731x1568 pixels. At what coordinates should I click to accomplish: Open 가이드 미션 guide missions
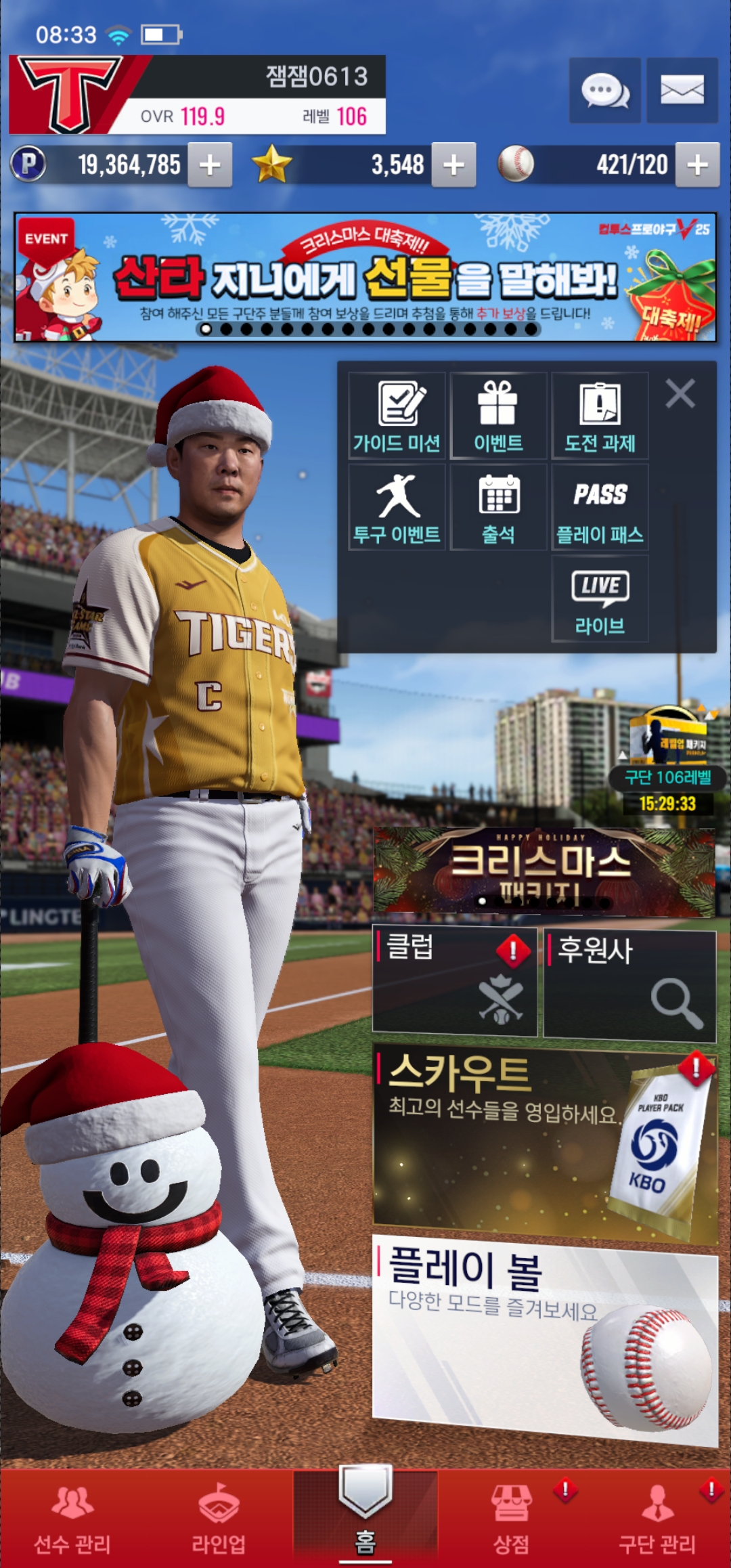(397, 416)
